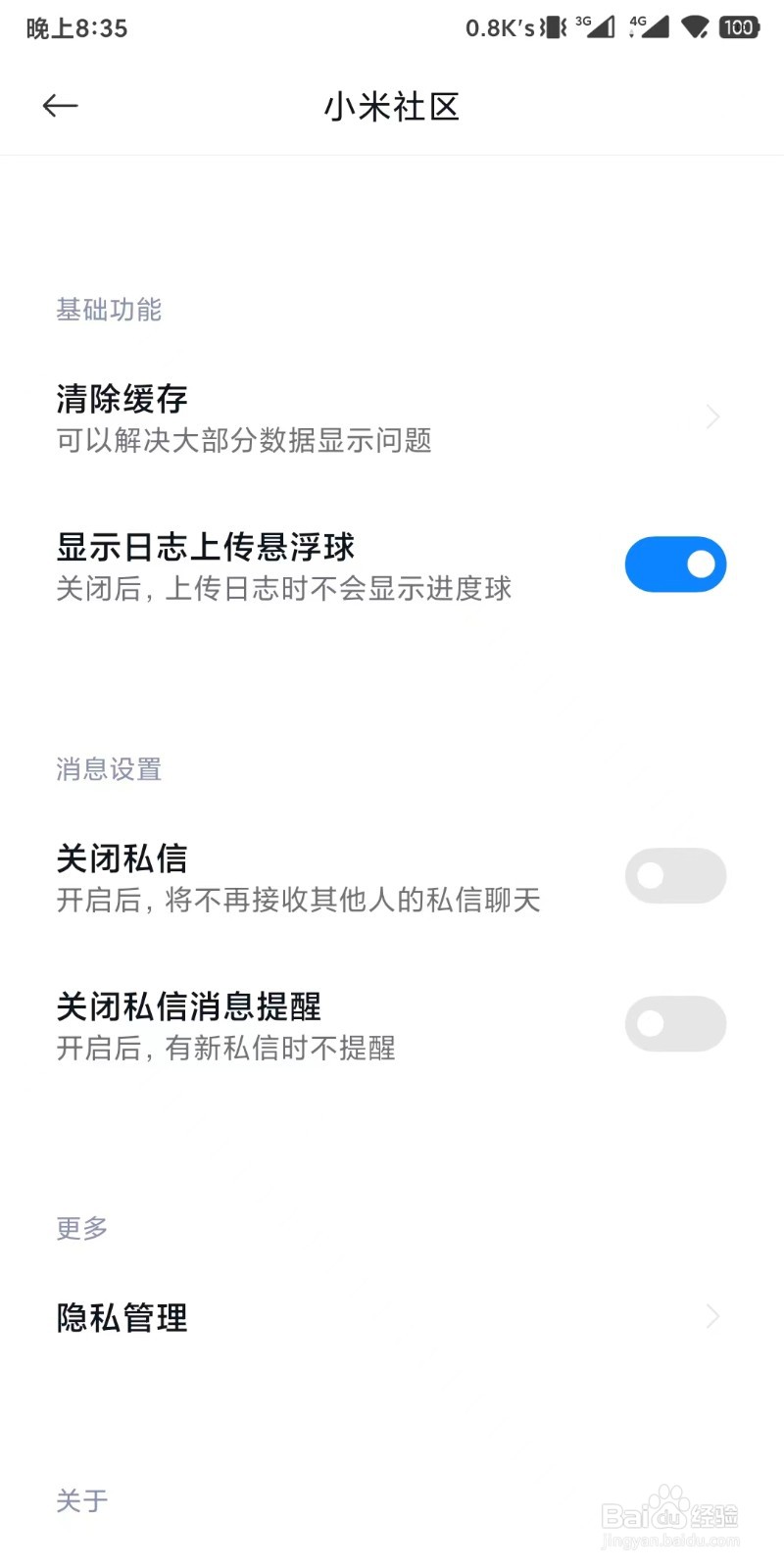Image resolution: width=784 pixels, height=1568 pixels.
Task: Tap the 3G signal icon
Action: coord(598,27)
